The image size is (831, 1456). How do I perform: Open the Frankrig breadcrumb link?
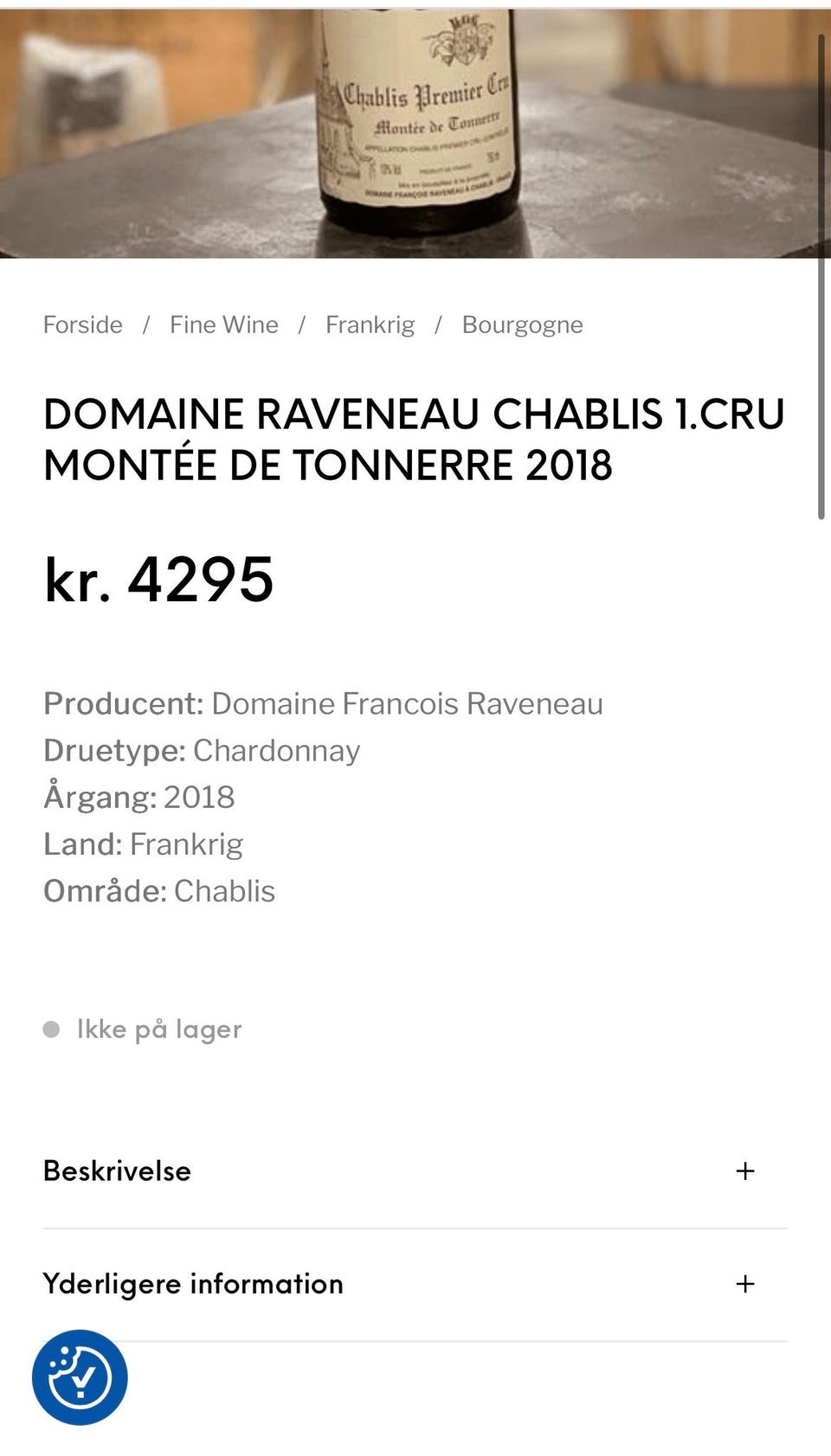tap(370, 325)
